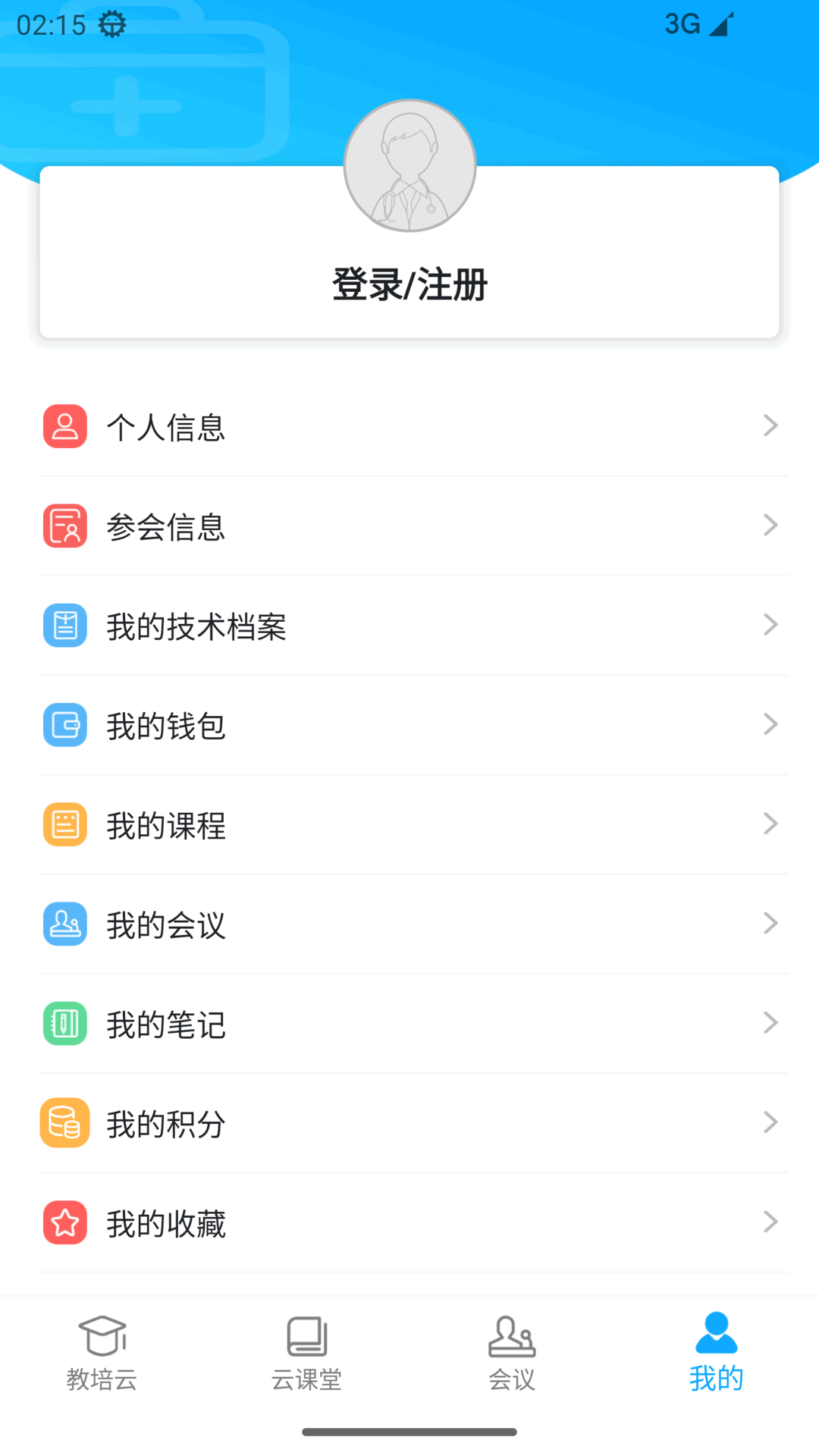Select the 我的技术档案 document icon
Screen dimensions: 819x1456
click(x=65, y=625)
